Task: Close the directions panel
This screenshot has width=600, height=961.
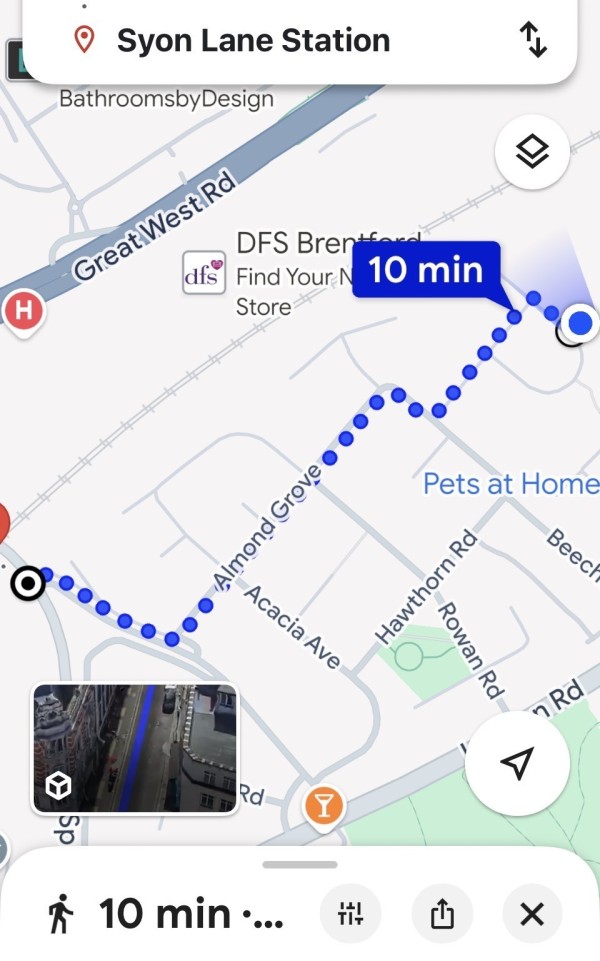Action: (x=532, y=913)
